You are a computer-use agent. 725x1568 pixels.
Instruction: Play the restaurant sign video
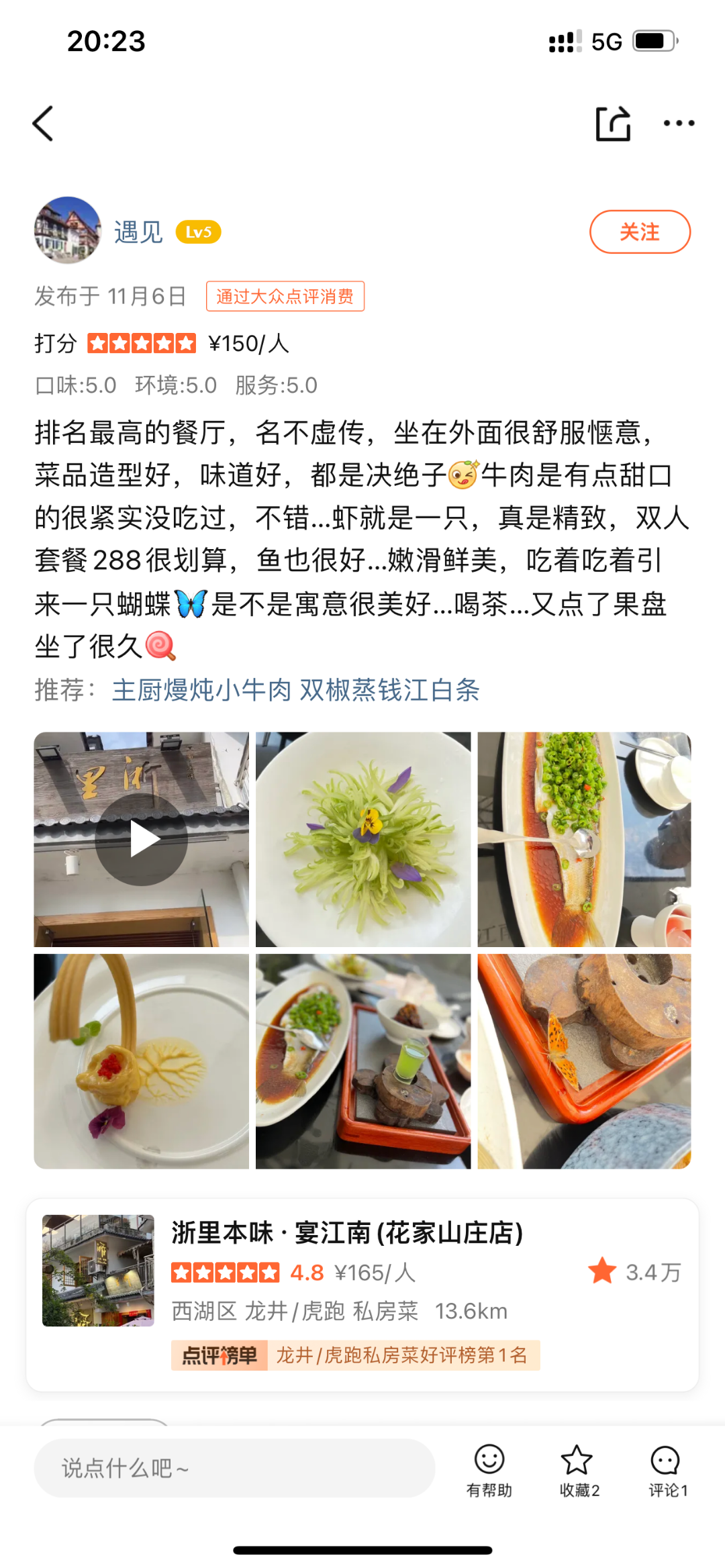(142, 839)
